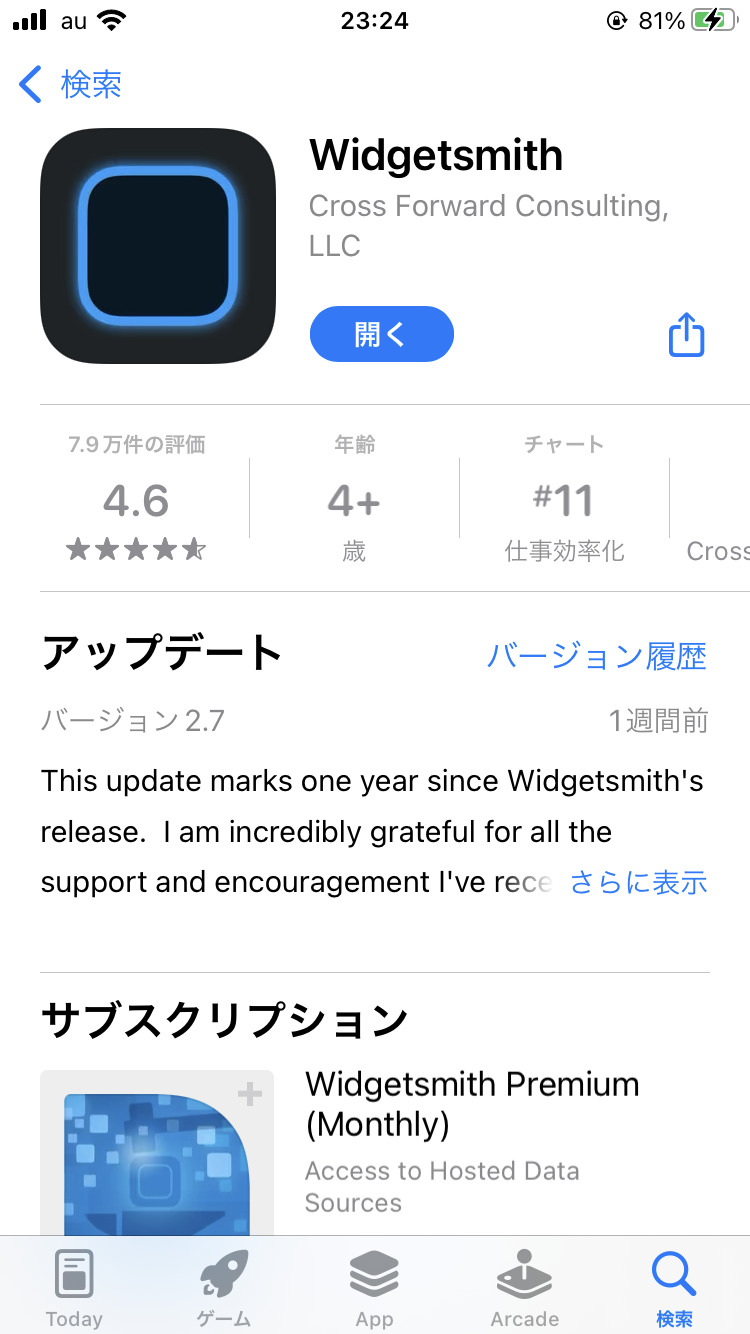Expand update notes with さらに表示
Image resolution: width=750 pixels, height=1334 pixels.
point(638,882)
